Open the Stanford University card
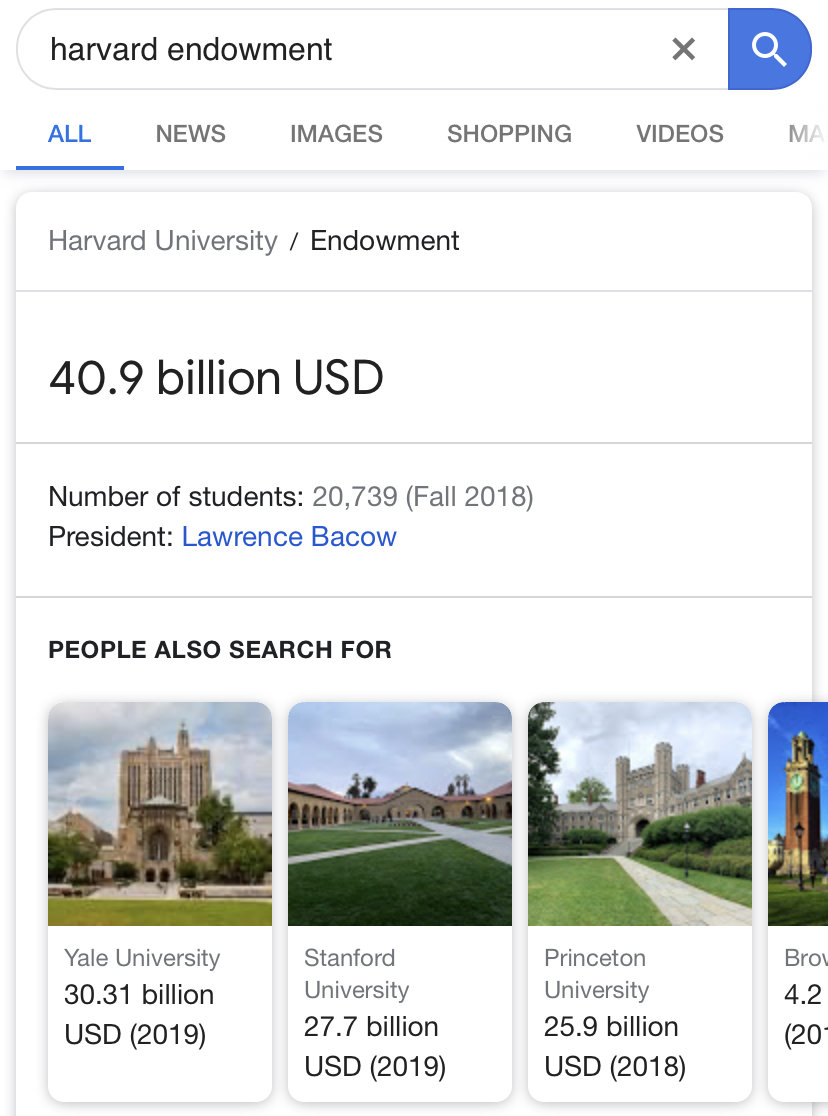 tap(400, 900)
